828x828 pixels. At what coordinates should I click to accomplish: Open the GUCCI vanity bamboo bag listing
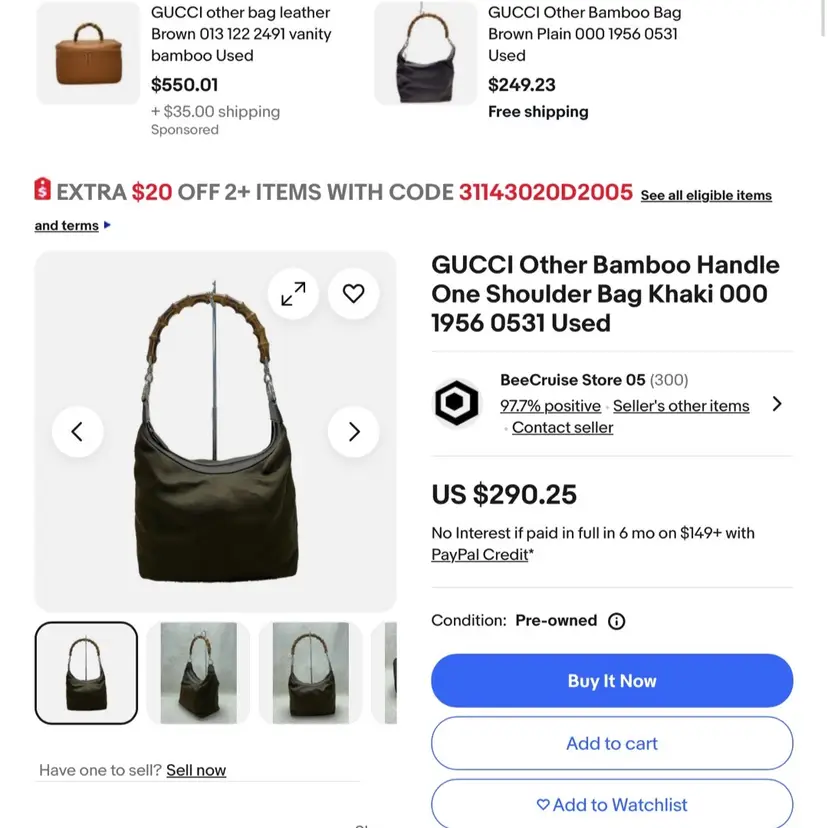click(240, 34)
